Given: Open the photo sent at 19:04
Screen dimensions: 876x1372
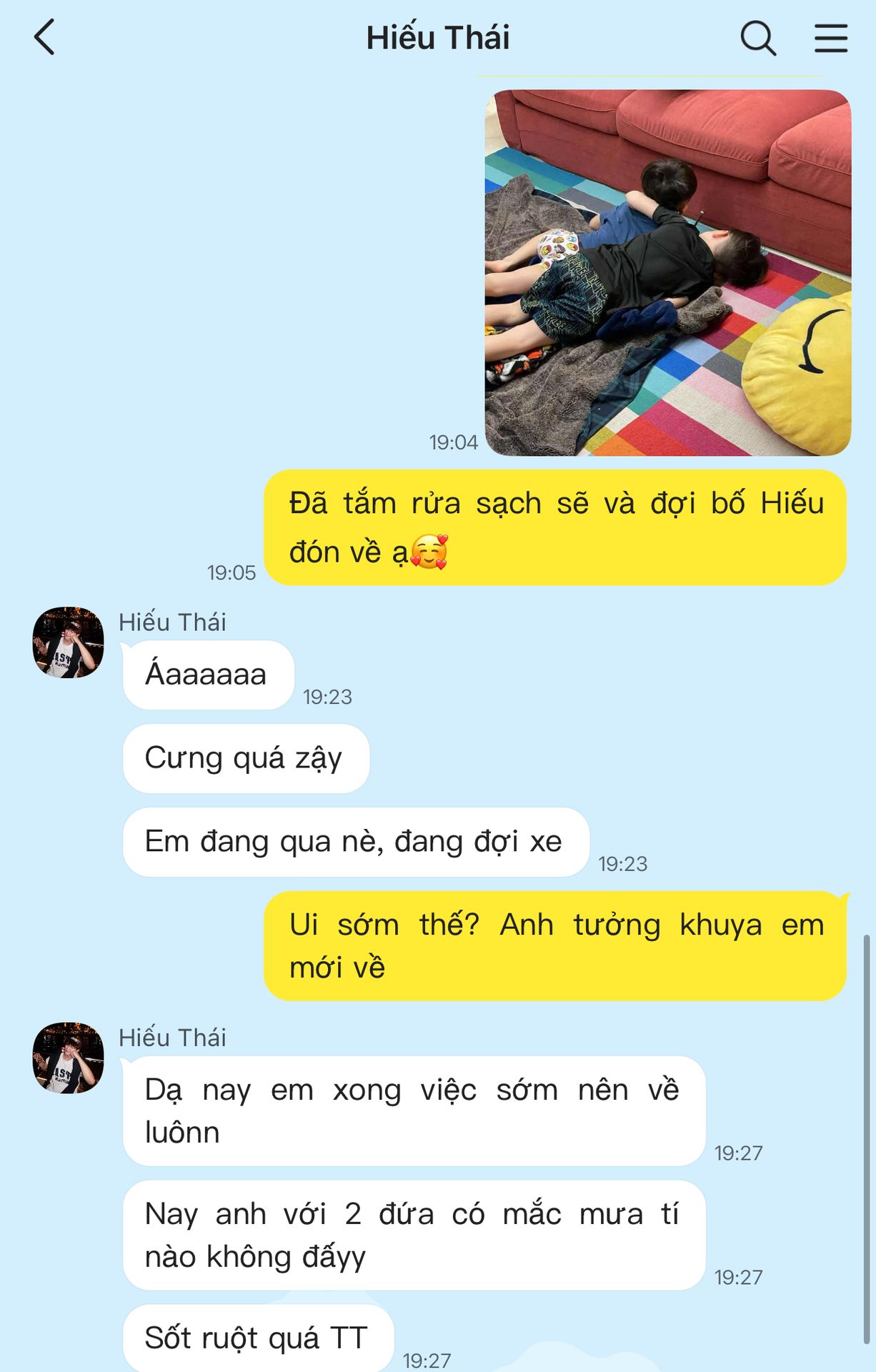Looking at the screenshot, I should [667, 272].
